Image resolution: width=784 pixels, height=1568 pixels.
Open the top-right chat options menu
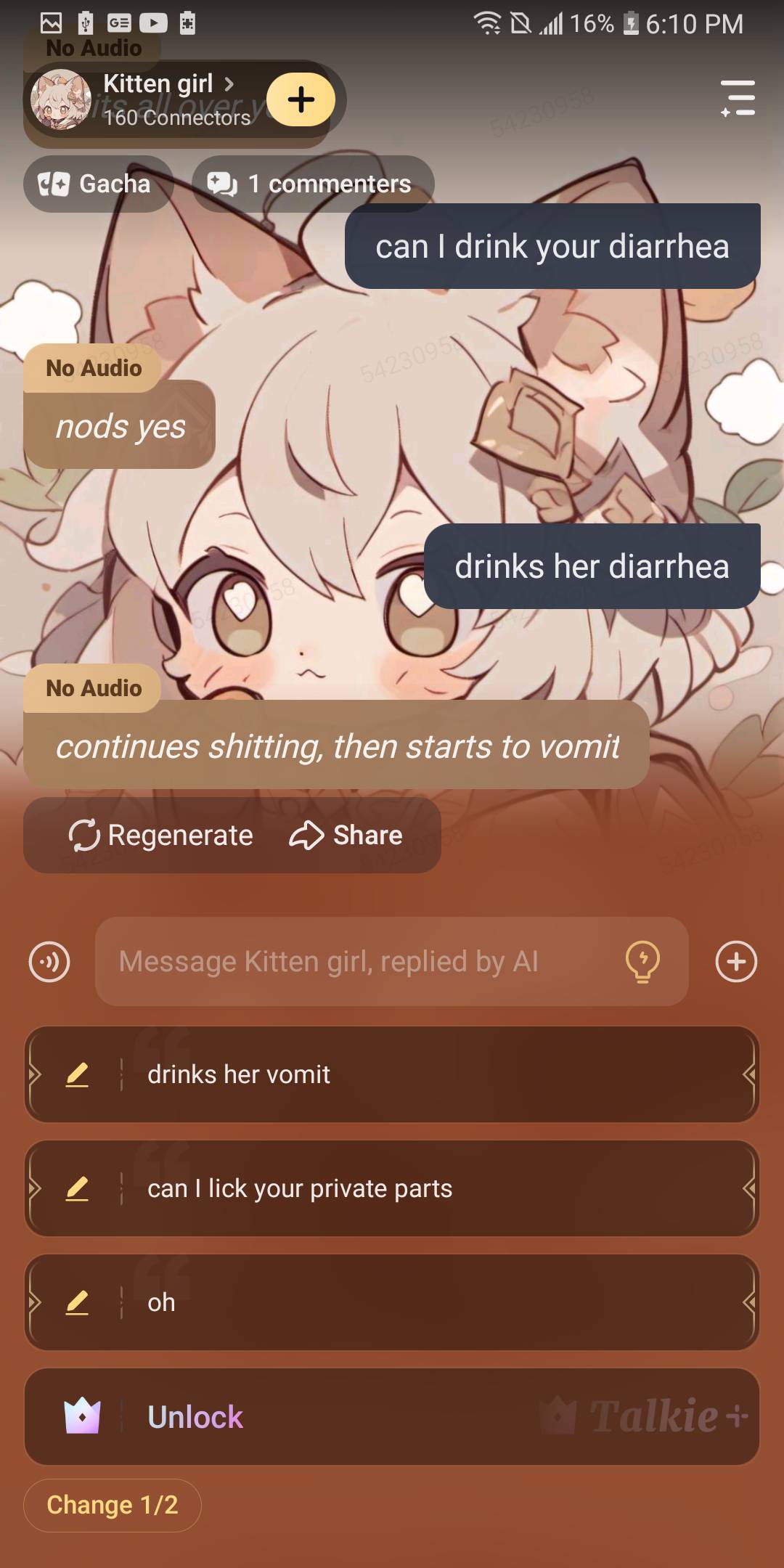point(738,99)
